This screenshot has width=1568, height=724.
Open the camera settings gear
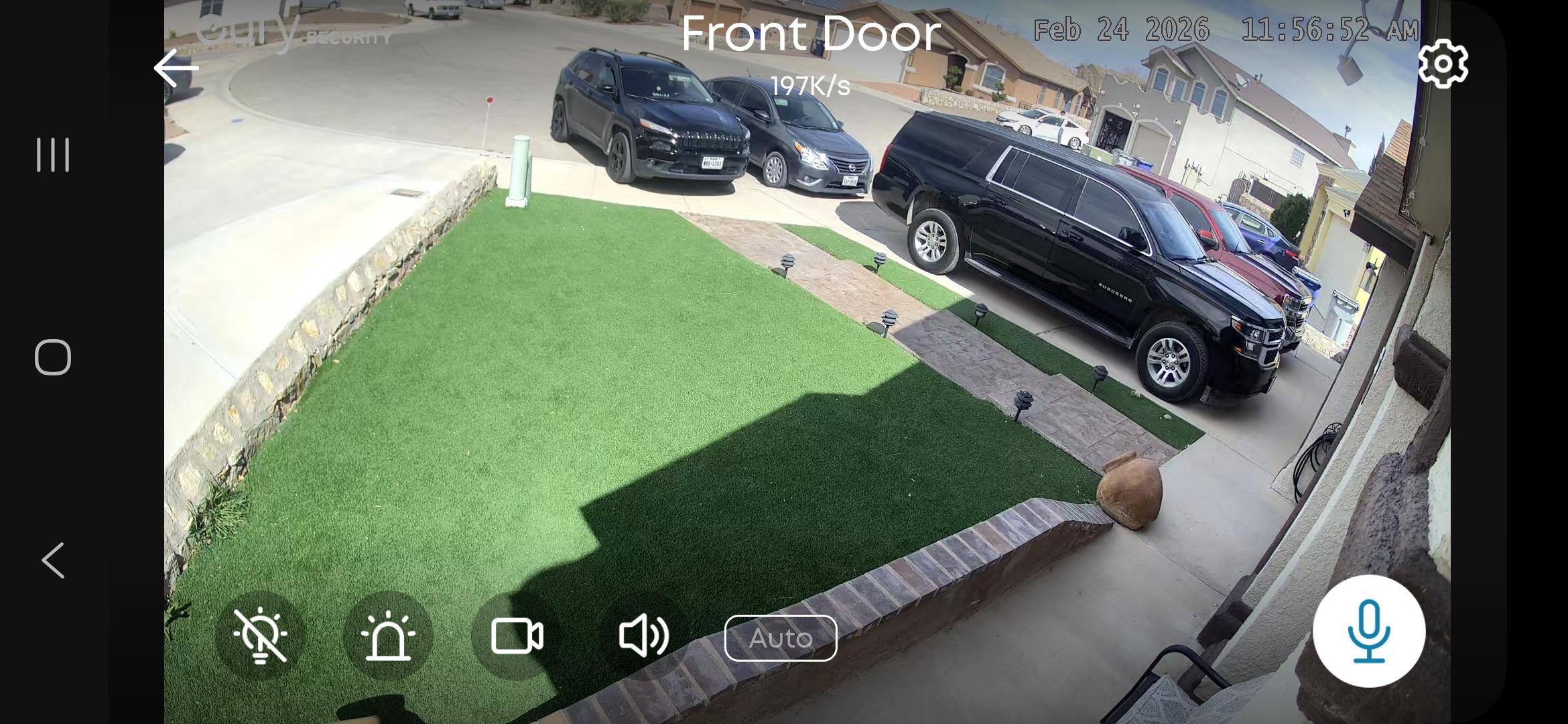[x=1443, y=64]
